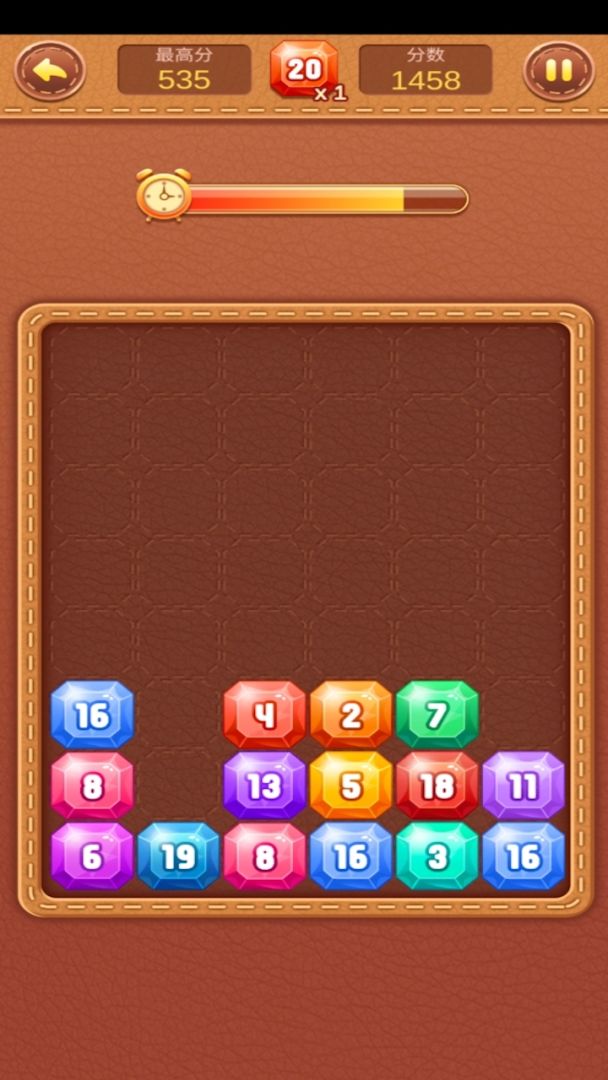The image size is (608, 1080).
Task: Tap the purple gem numbered 11
Action: [x=523, y=786]
